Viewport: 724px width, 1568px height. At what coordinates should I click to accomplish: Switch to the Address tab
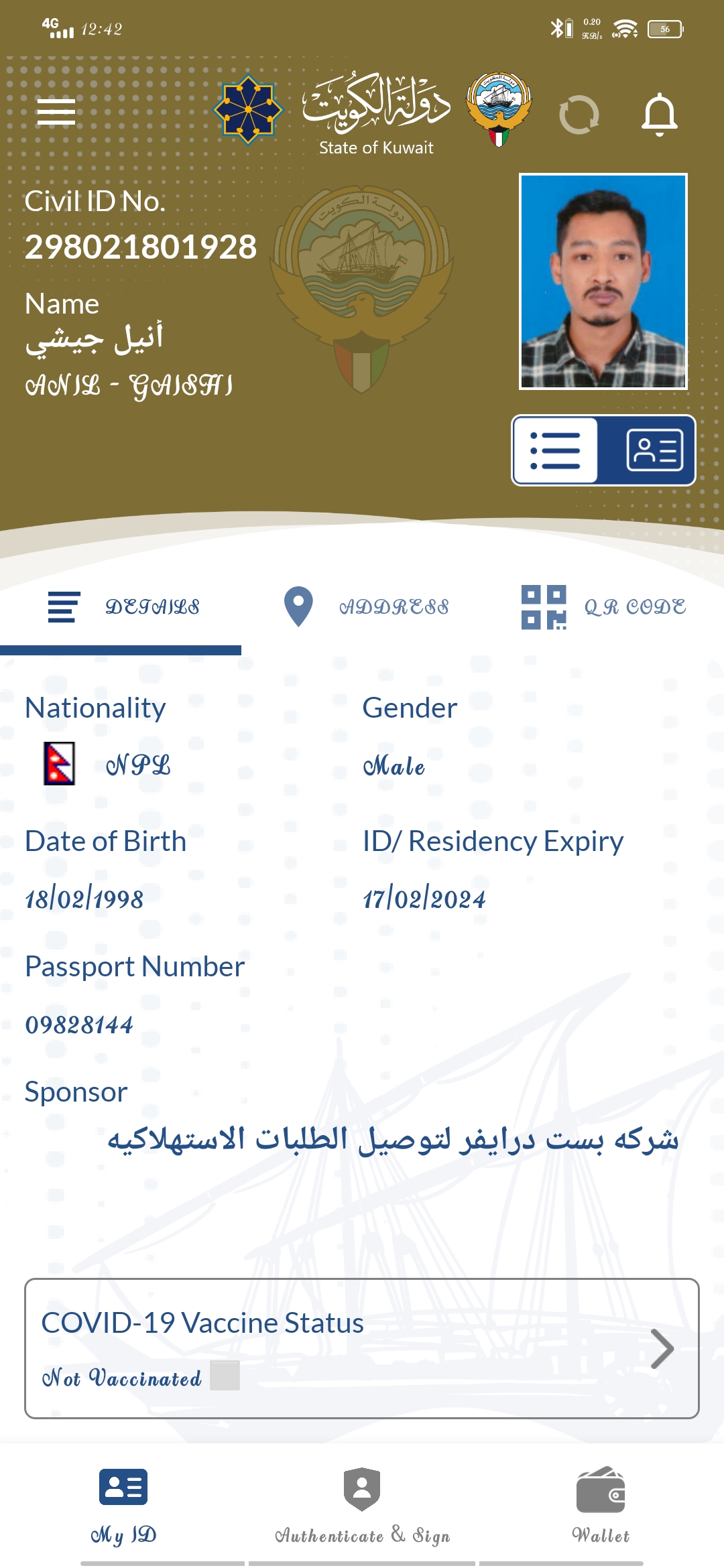[x=366, y=607]
